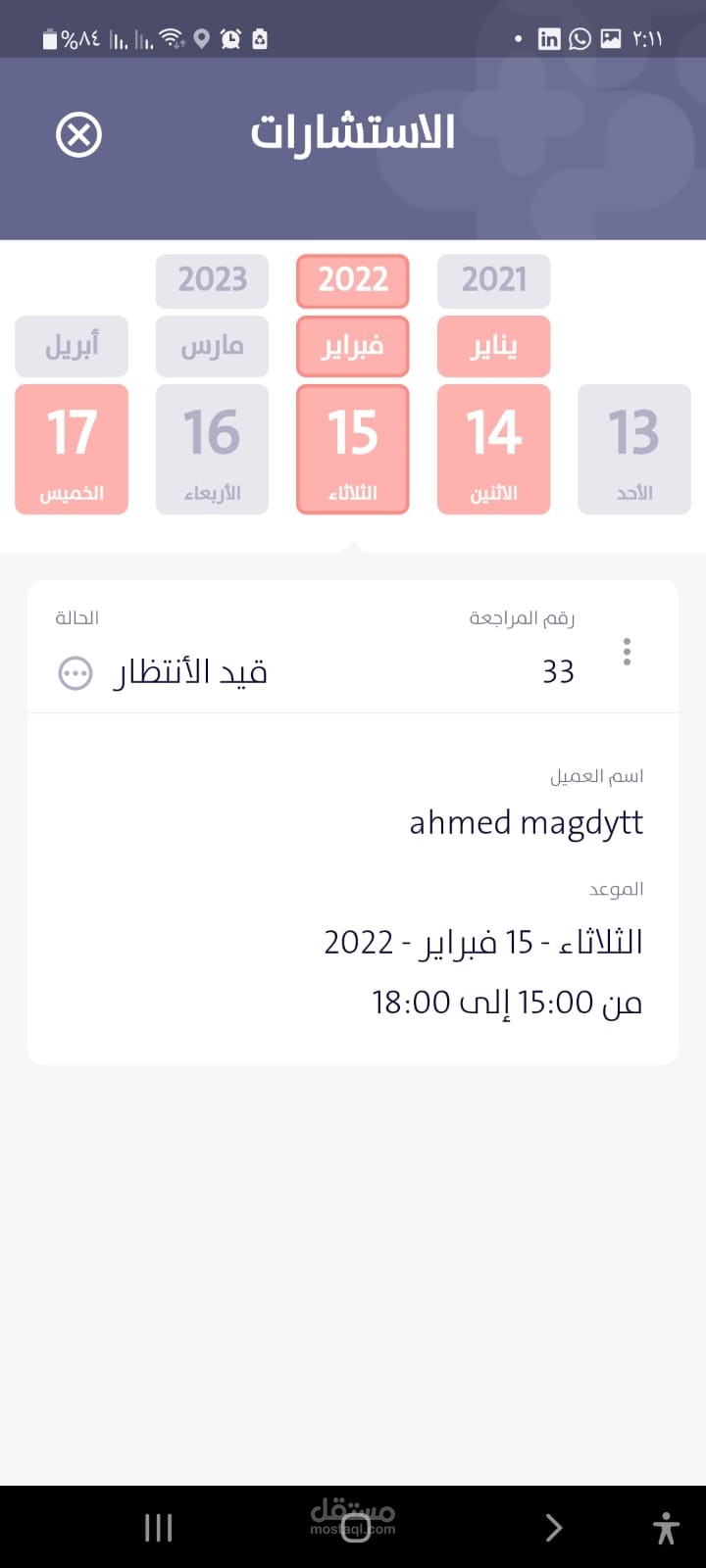
Task: Pick day 14 الاثنين
Action: pos(493,449)
